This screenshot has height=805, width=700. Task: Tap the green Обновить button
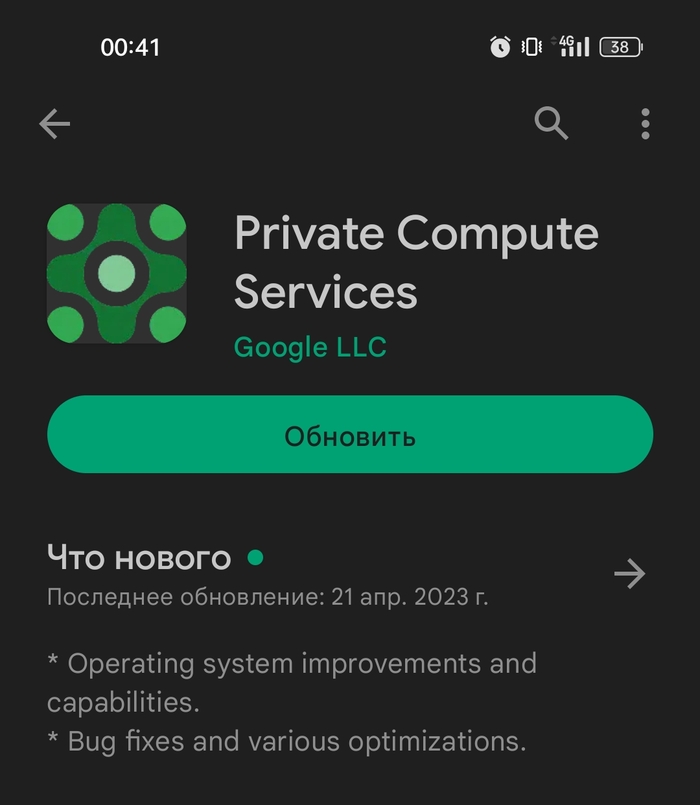(350, 435)
